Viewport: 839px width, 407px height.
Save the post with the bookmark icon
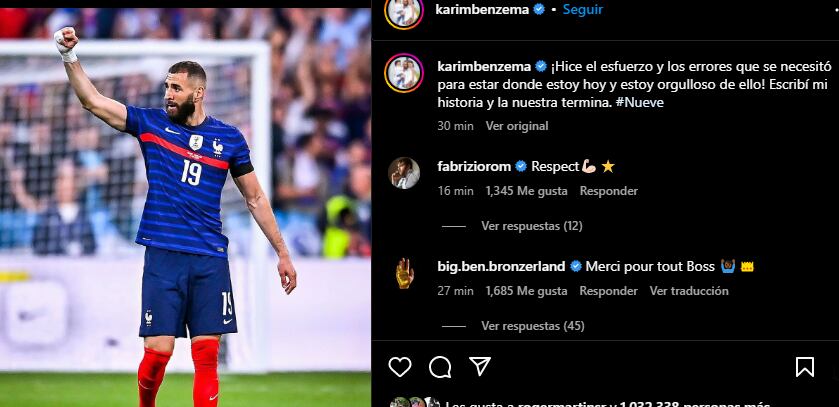tap(805, 367)
